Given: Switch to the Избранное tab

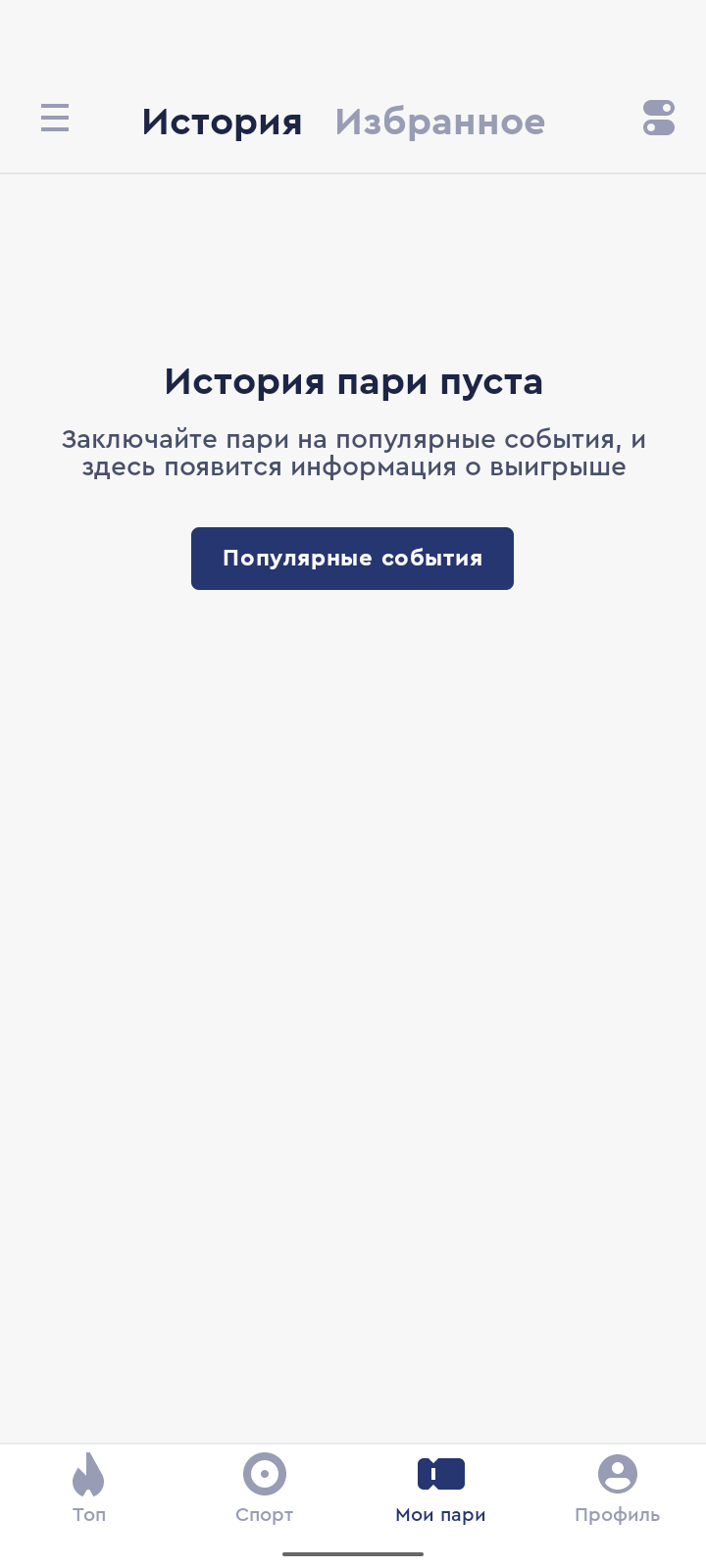Looking at the screenshot, I should click(x=439, y=122).
